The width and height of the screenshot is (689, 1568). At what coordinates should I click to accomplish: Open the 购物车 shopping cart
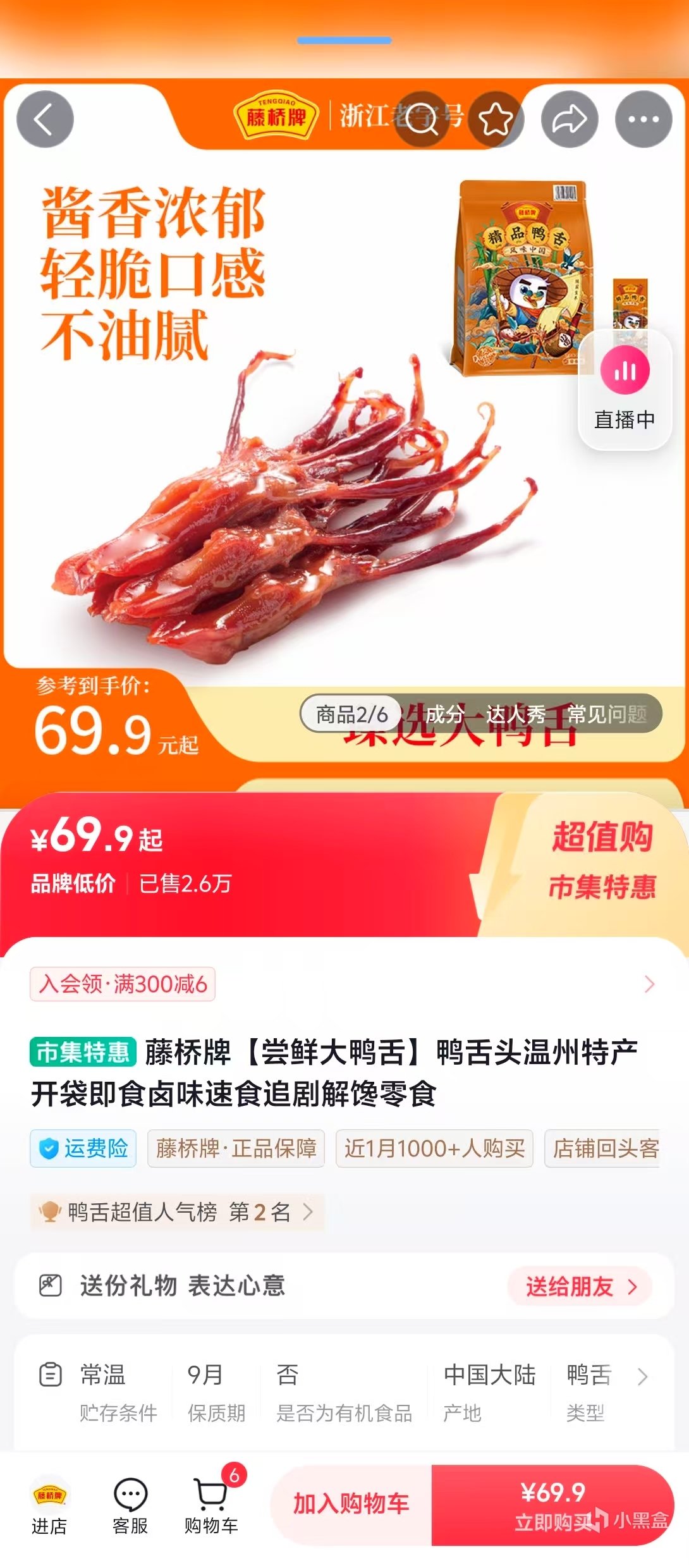pyautogui.click(x=211, y=1507)
